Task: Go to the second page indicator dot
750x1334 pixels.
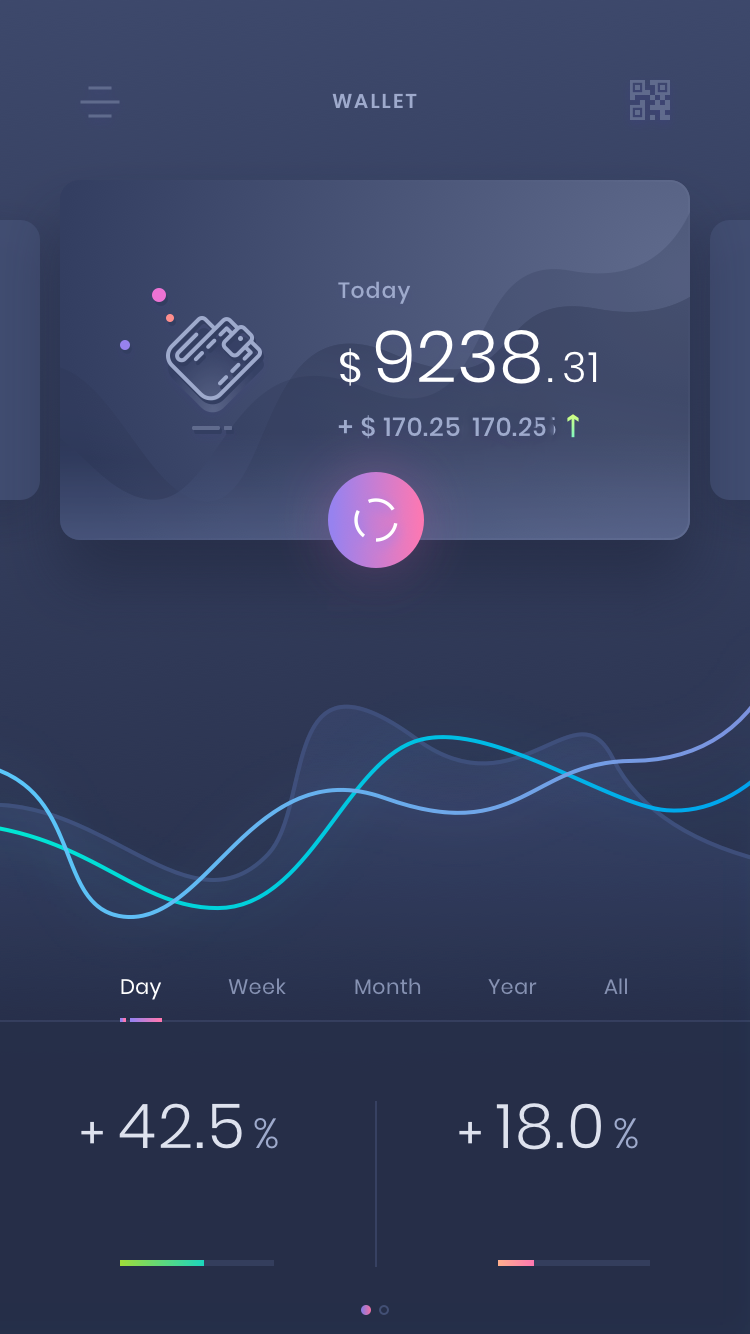Action: click(x=384, y=1310)
